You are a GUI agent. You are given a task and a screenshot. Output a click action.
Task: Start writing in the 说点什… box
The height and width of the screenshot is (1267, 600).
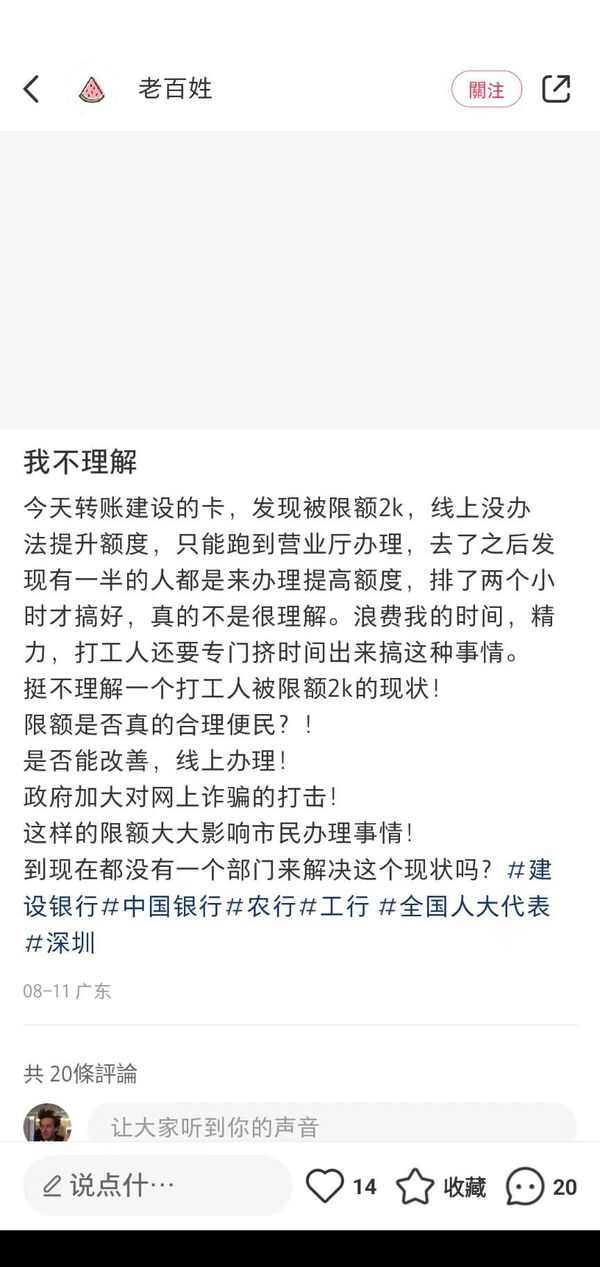pos(158,1186)
